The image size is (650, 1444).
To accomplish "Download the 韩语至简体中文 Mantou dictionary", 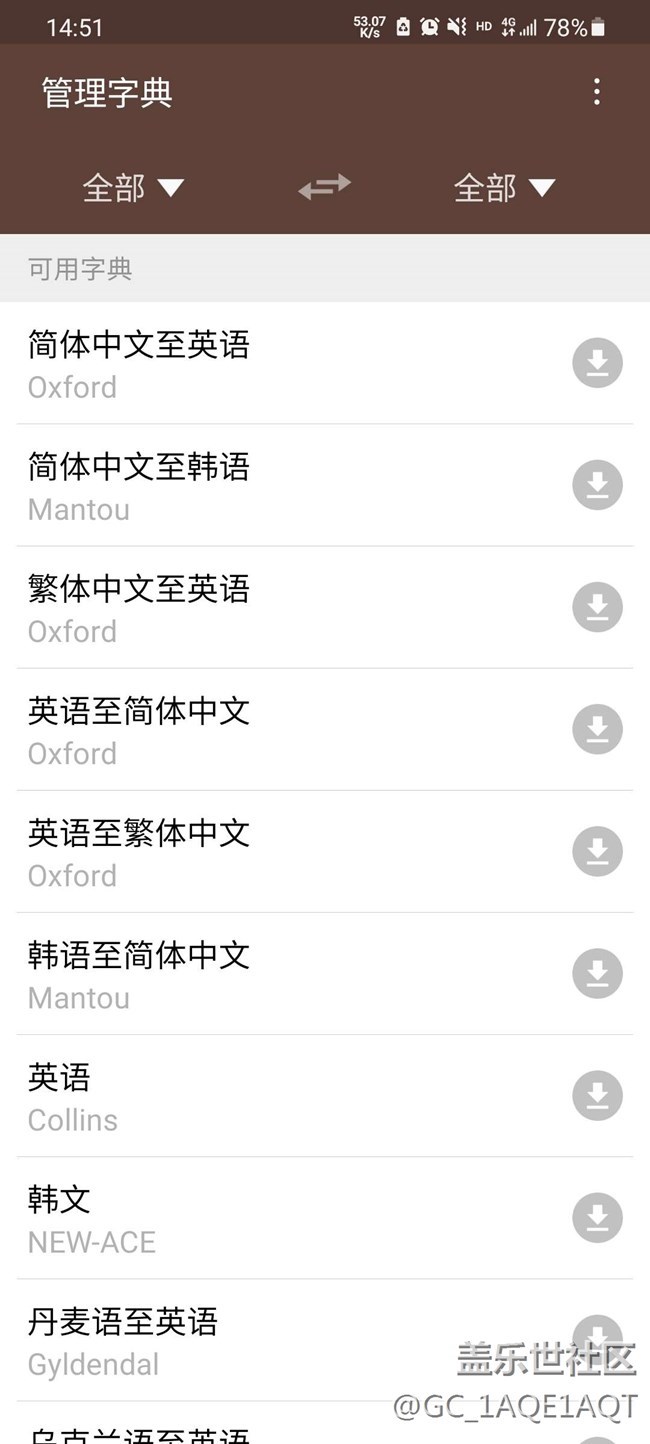I will [x=597, y=973].
